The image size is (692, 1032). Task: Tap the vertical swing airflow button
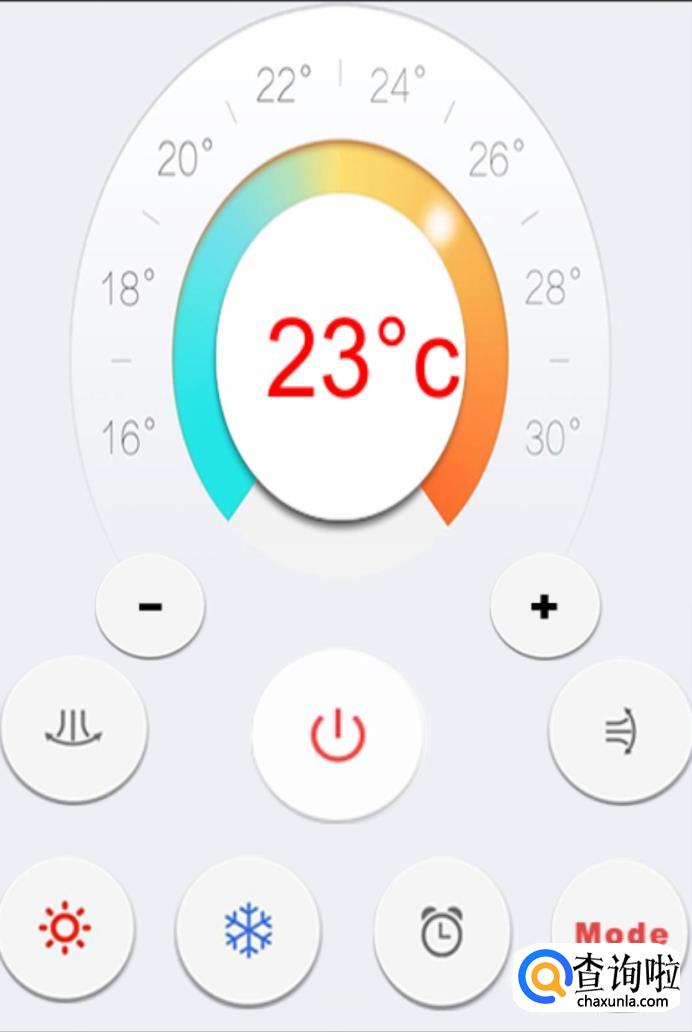click(x=74, y=729)
